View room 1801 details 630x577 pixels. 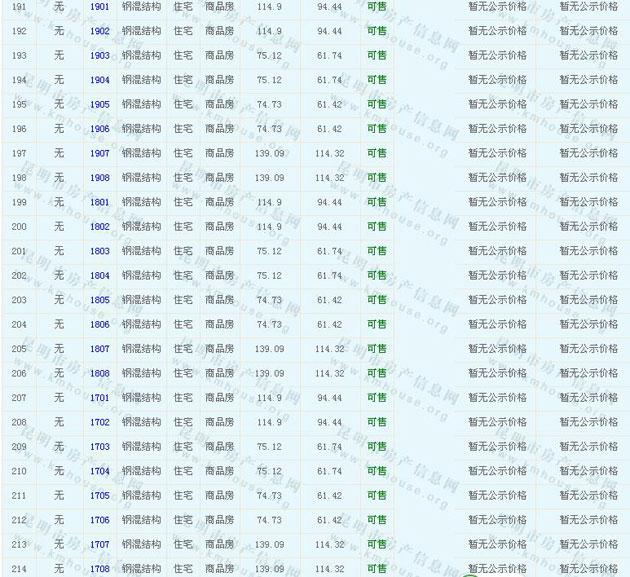click(x=99, y=202)
